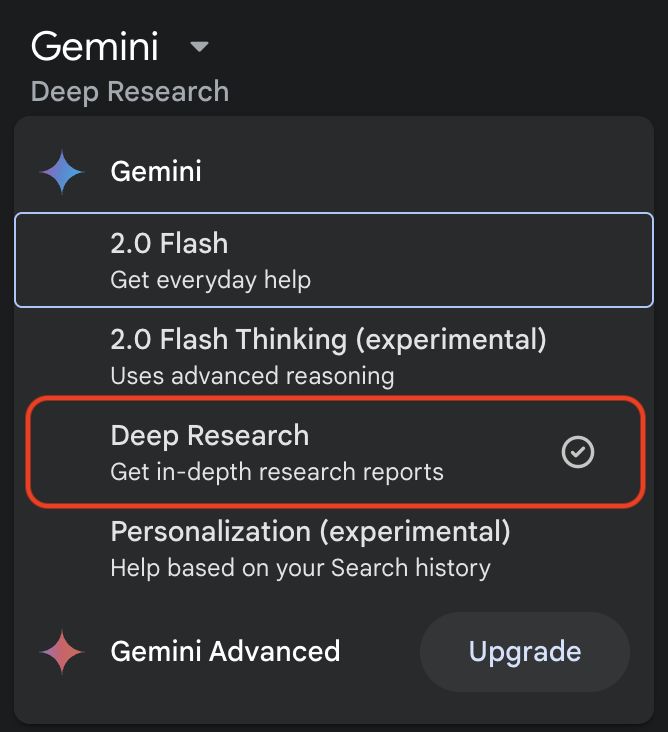Collapse the Gemini model dropdown arrow

point(199,47)
